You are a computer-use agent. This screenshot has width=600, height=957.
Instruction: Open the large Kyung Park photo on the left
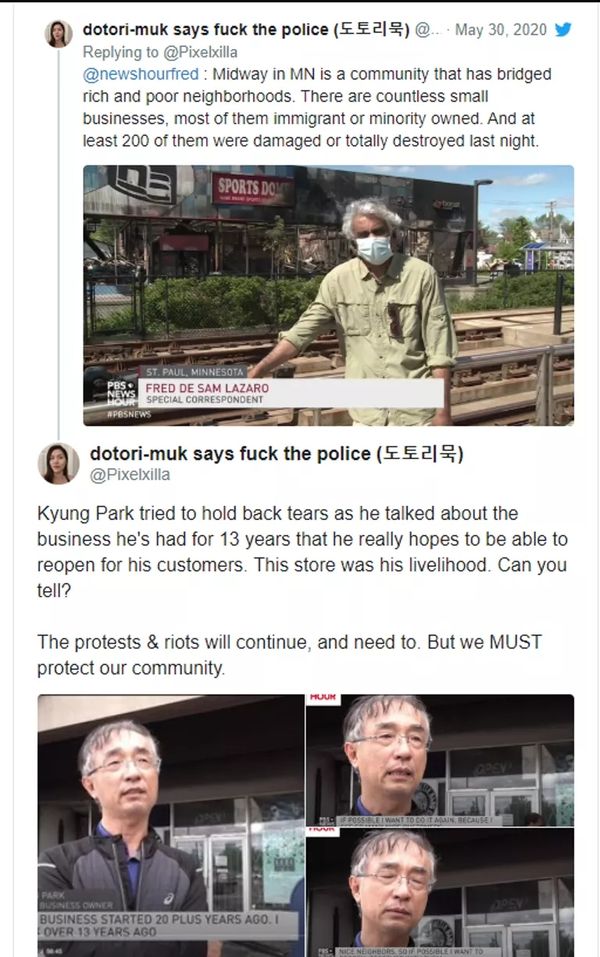[171, 825]
